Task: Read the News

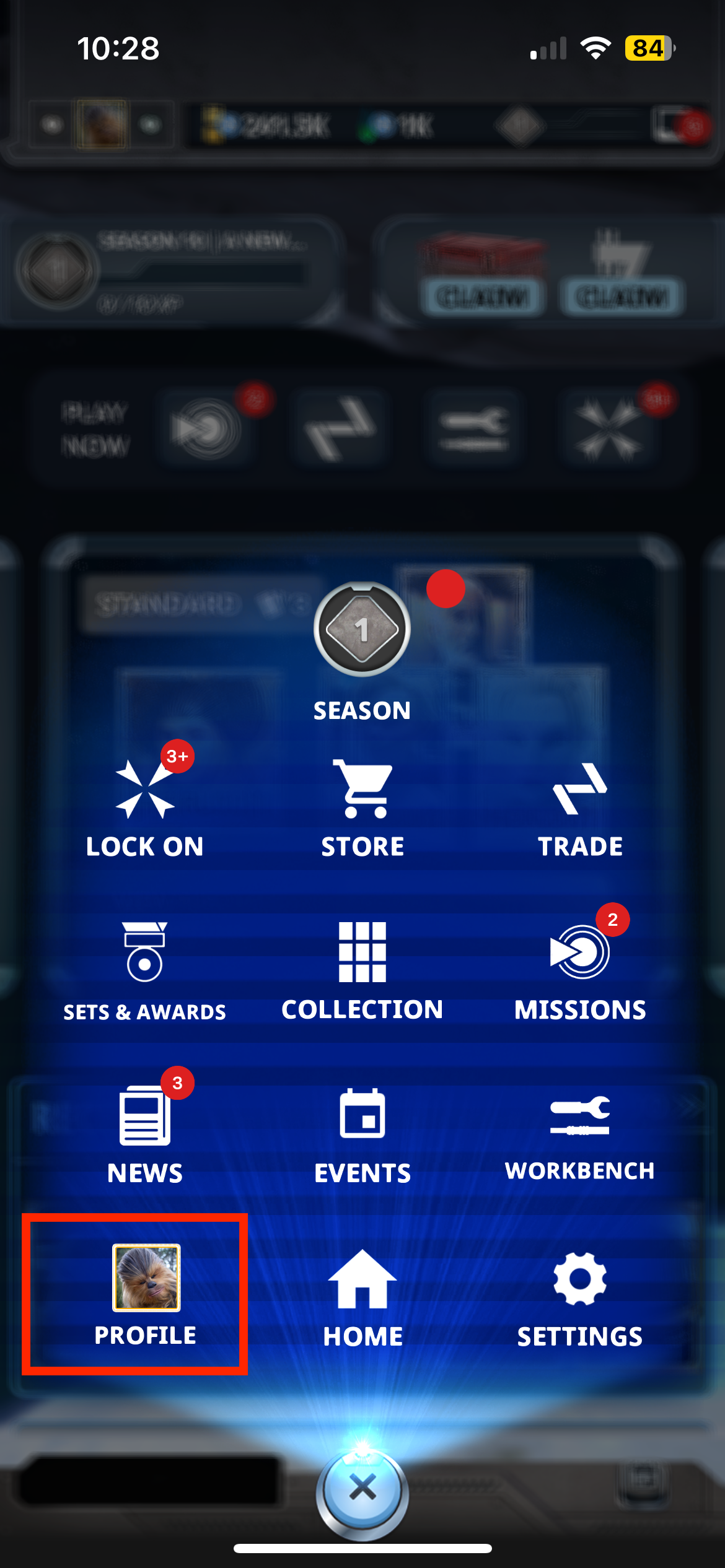Action: tap(145, 1135)
